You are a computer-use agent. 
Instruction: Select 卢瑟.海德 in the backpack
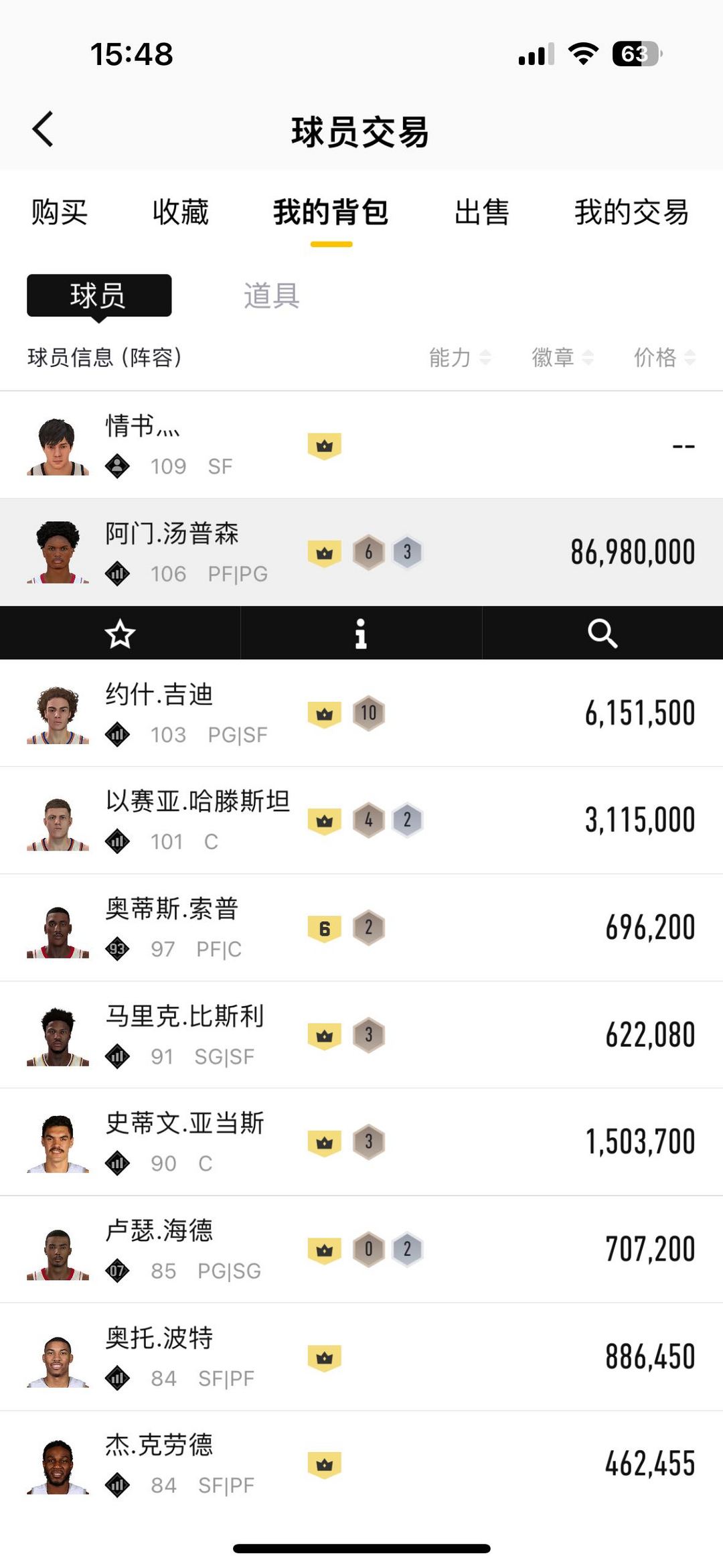[361, 1249]
